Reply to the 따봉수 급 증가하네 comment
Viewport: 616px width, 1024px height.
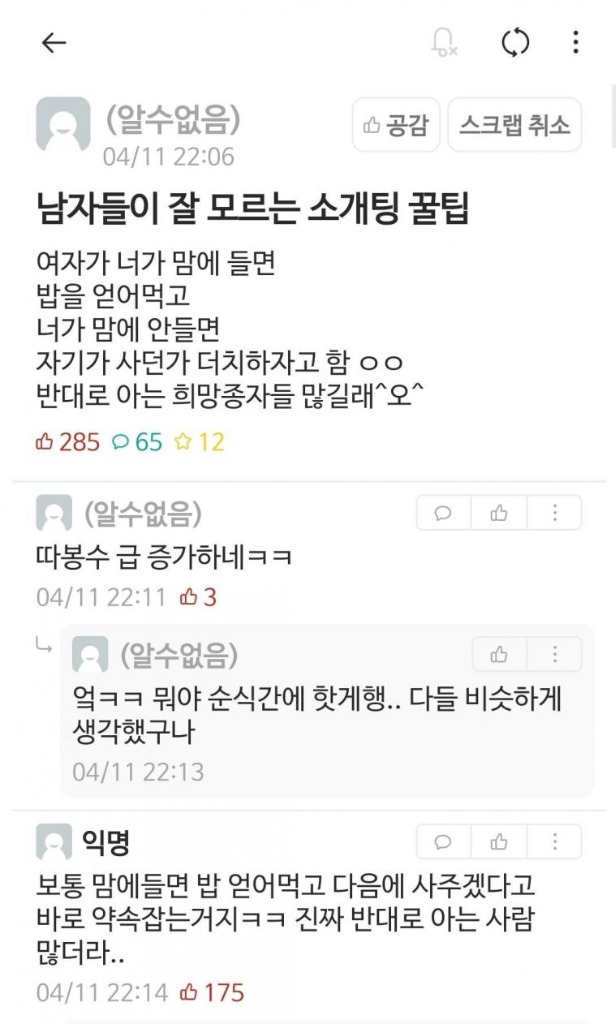click(x=443, y=513)
